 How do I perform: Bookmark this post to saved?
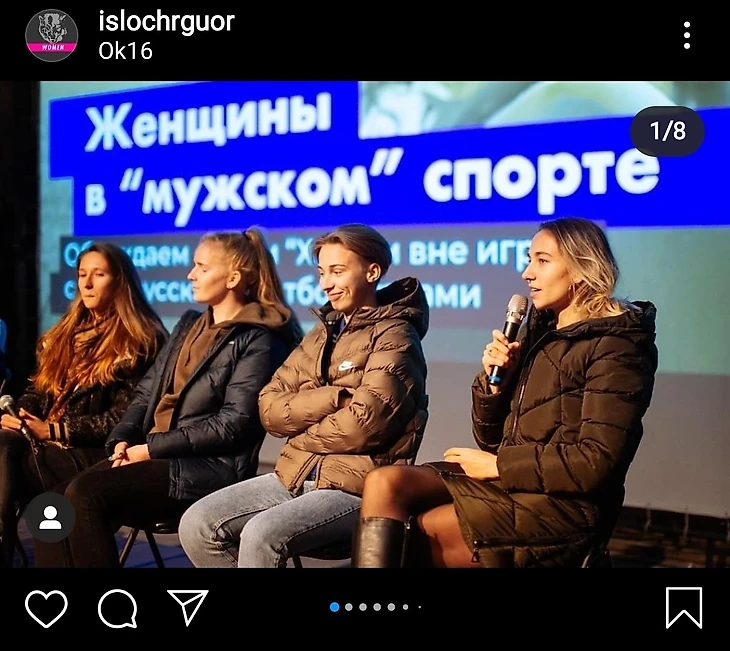tap(683, 607)
